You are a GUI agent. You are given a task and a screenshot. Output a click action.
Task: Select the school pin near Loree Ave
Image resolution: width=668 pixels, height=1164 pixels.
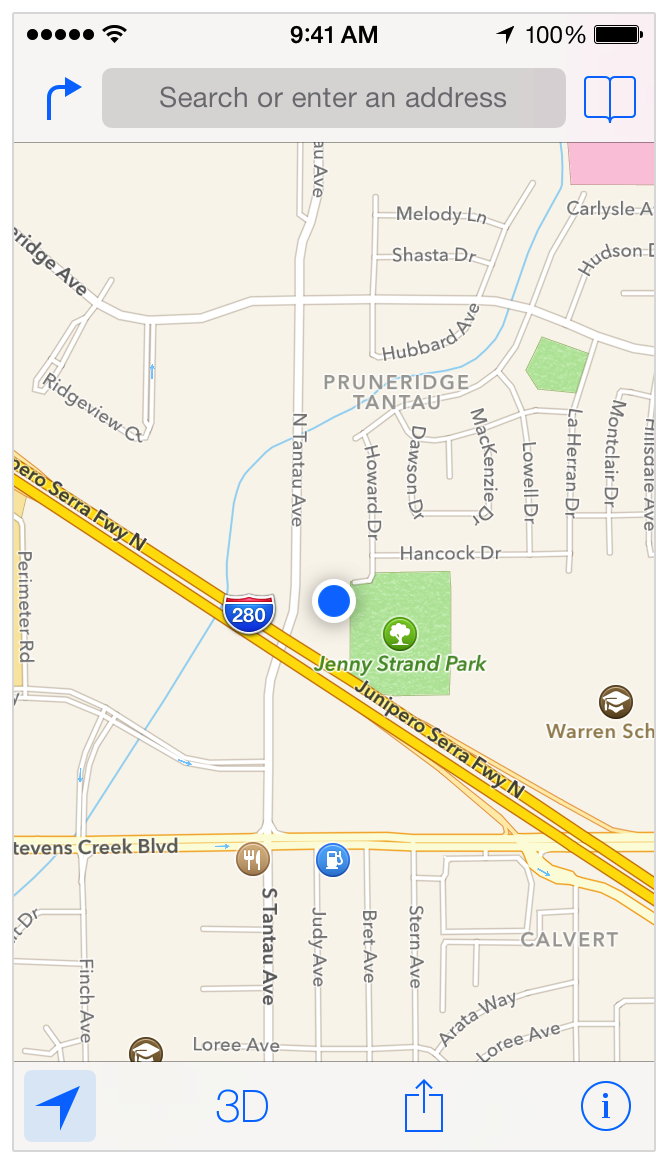tap(146, 1049)
